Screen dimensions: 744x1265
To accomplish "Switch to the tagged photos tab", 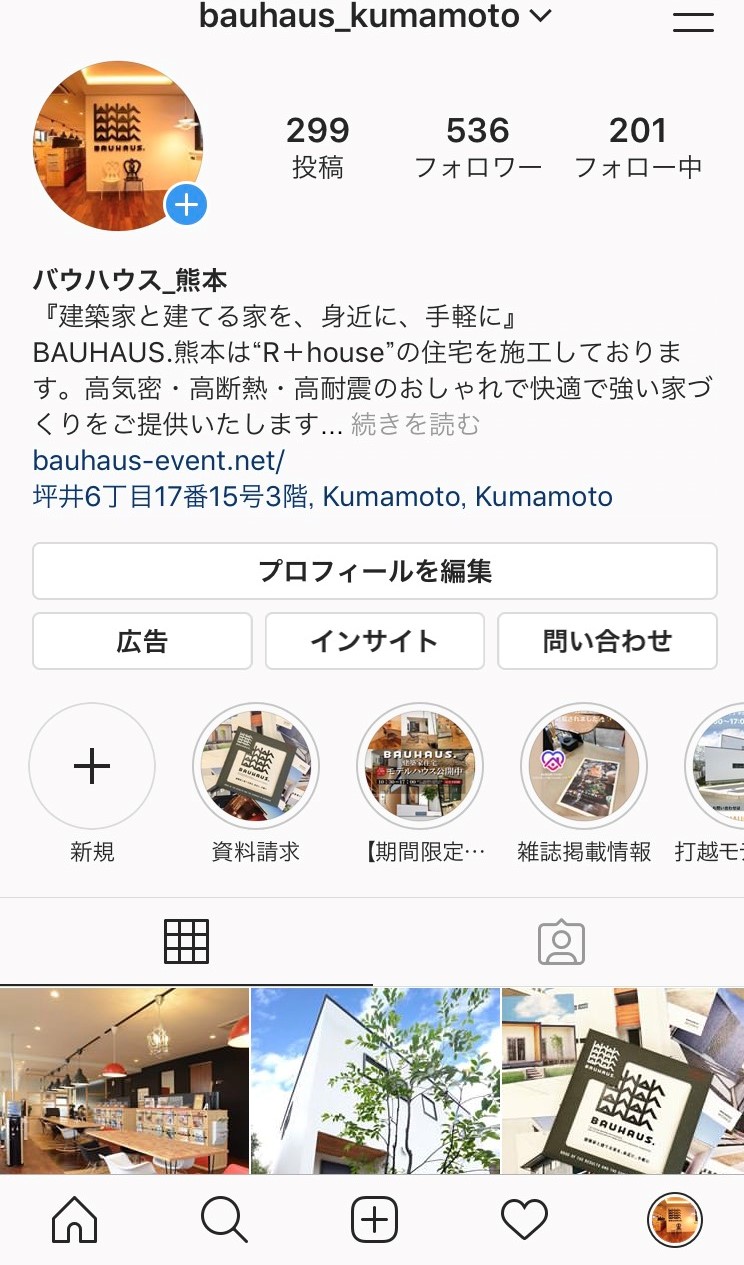I will point(560,942).
